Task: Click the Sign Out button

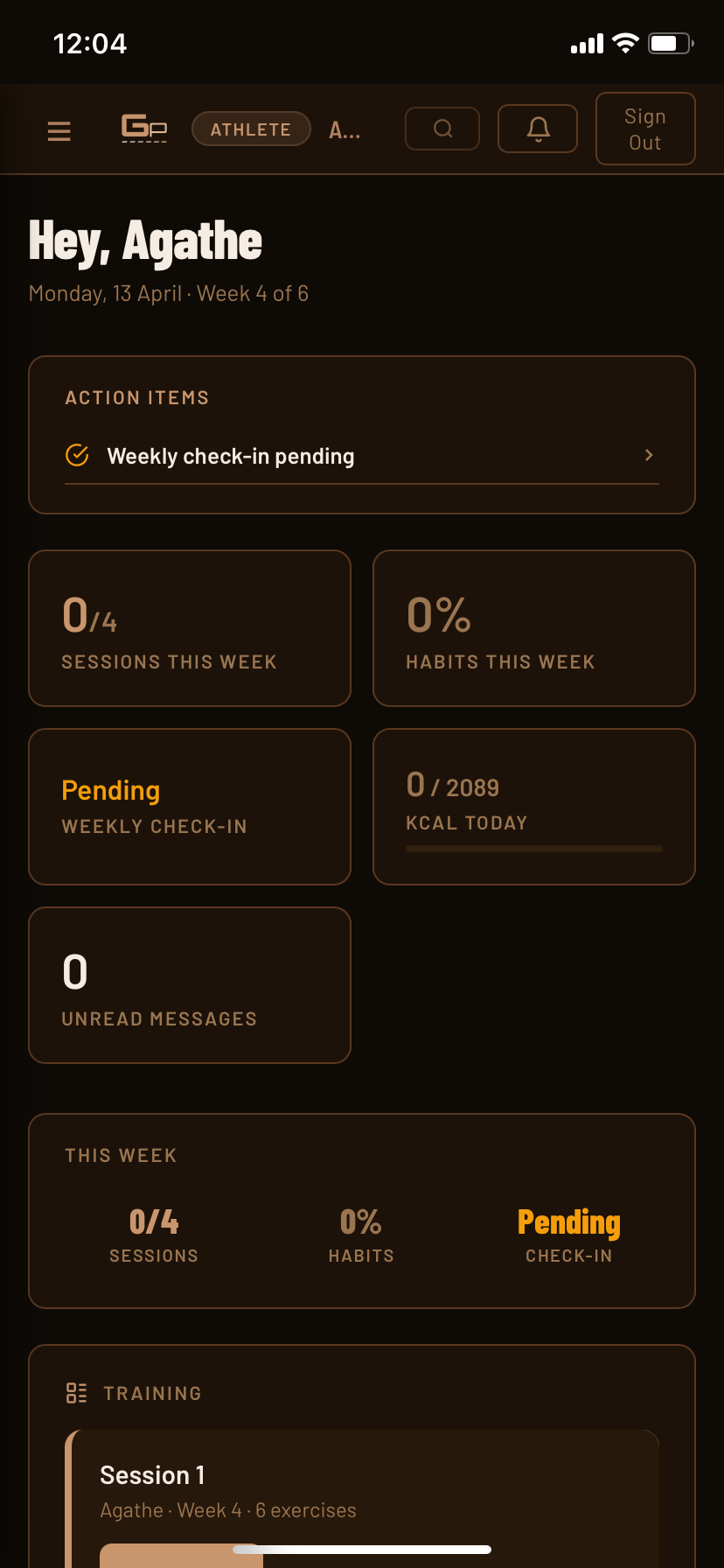Action: pyautogui.click(x=645, y=129)
